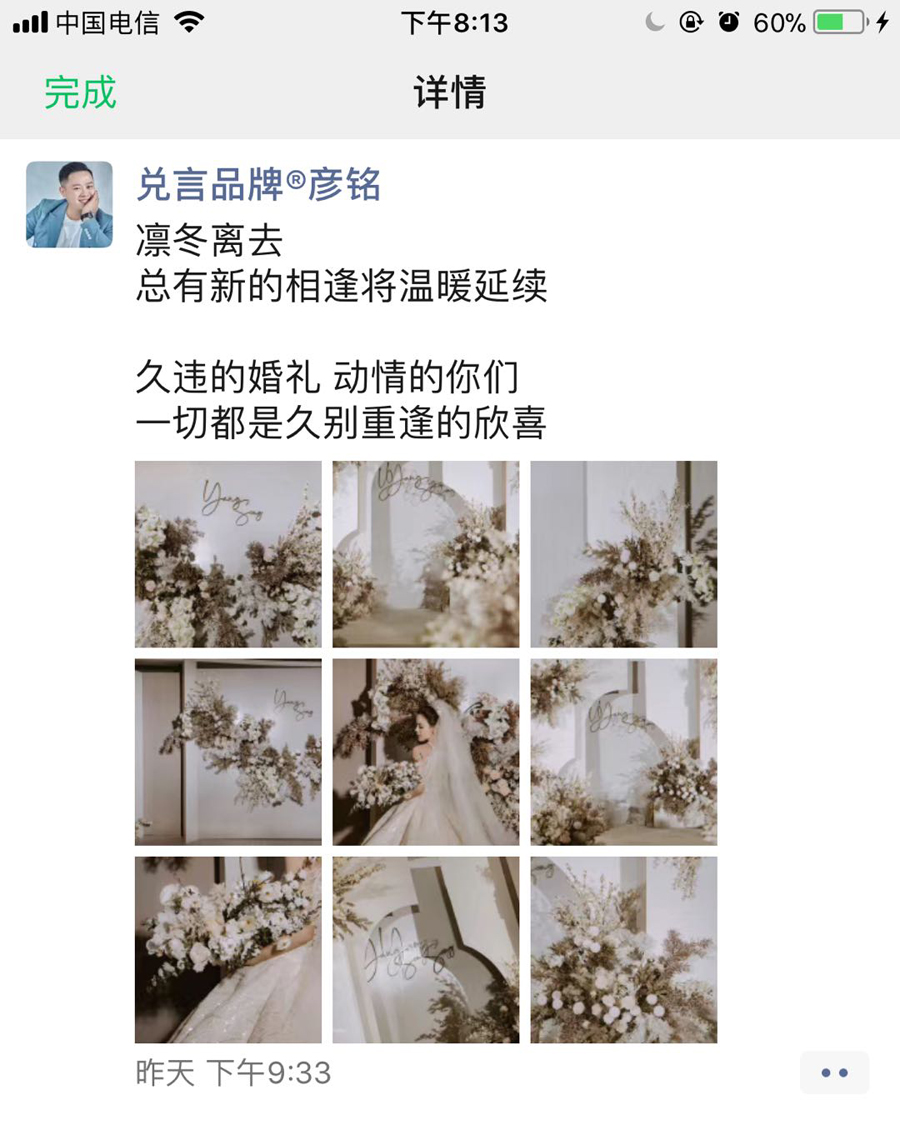Image resolution: width=900 pixels, height=1145 pixels.
Task: View the middle-left photo of the white backdrop
Action: [228, 752]
